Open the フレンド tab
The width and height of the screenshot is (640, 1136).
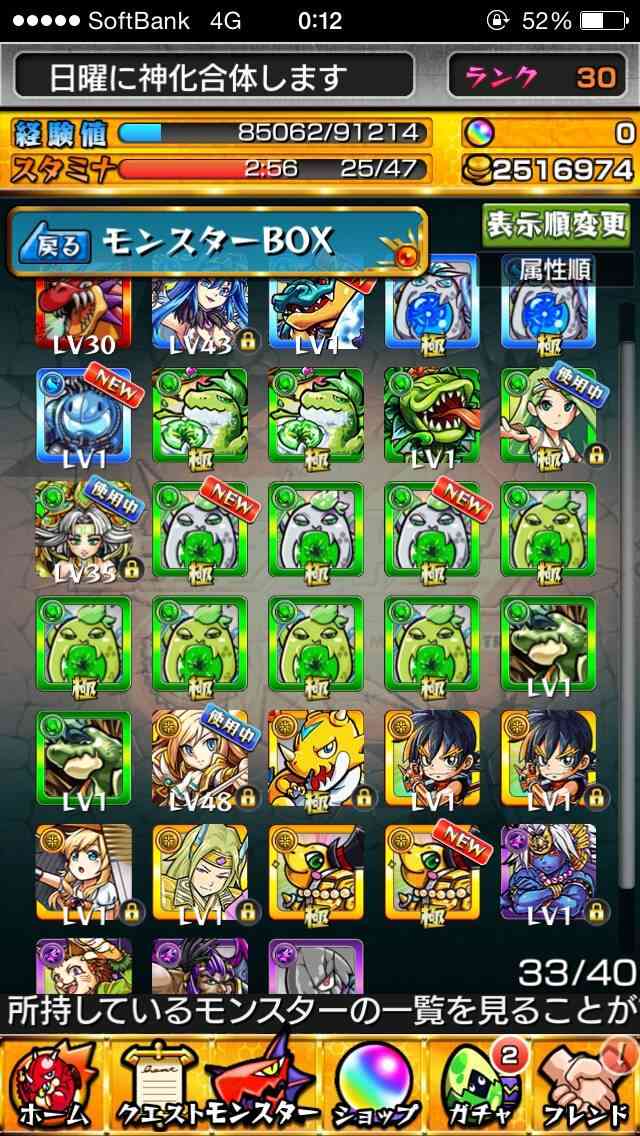[586, 1088]
